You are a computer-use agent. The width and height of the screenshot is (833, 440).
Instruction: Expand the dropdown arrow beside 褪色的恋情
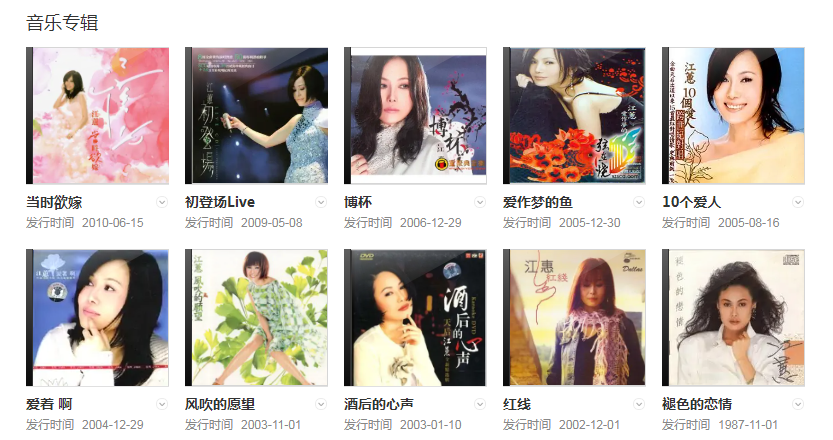point(797,405)
